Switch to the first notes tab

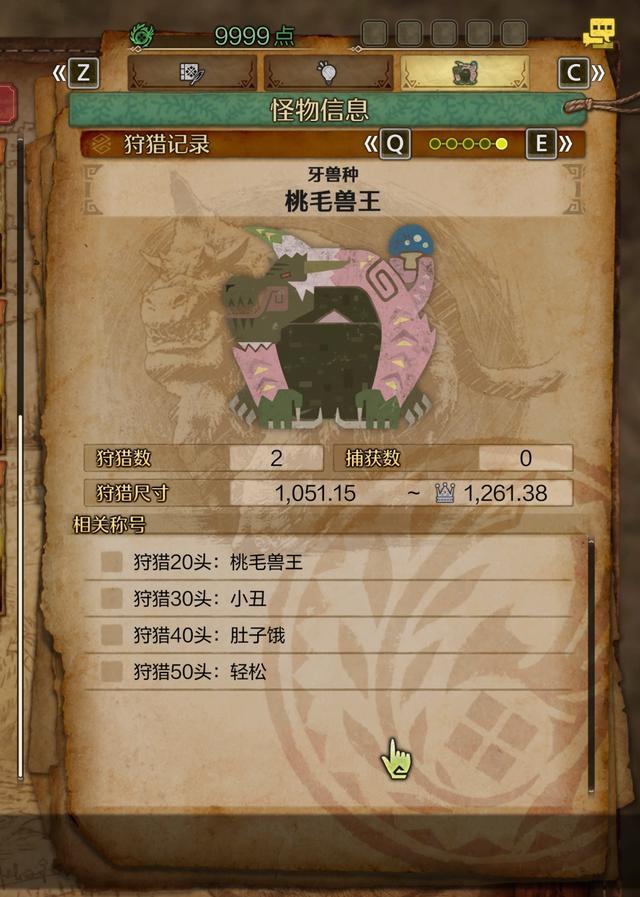coord(192,73)
